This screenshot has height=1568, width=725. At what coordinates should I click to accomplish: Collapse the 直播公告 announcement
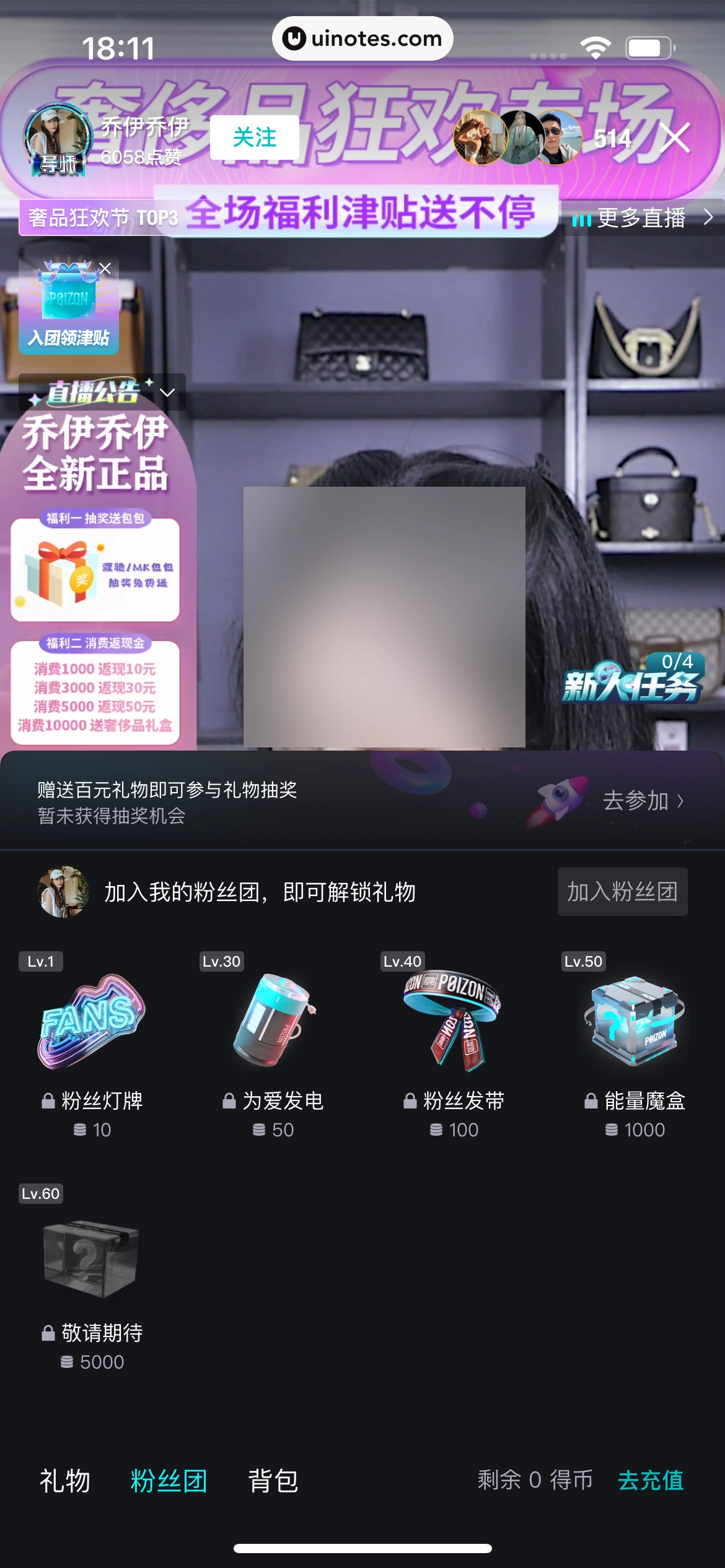pos(167,393)
